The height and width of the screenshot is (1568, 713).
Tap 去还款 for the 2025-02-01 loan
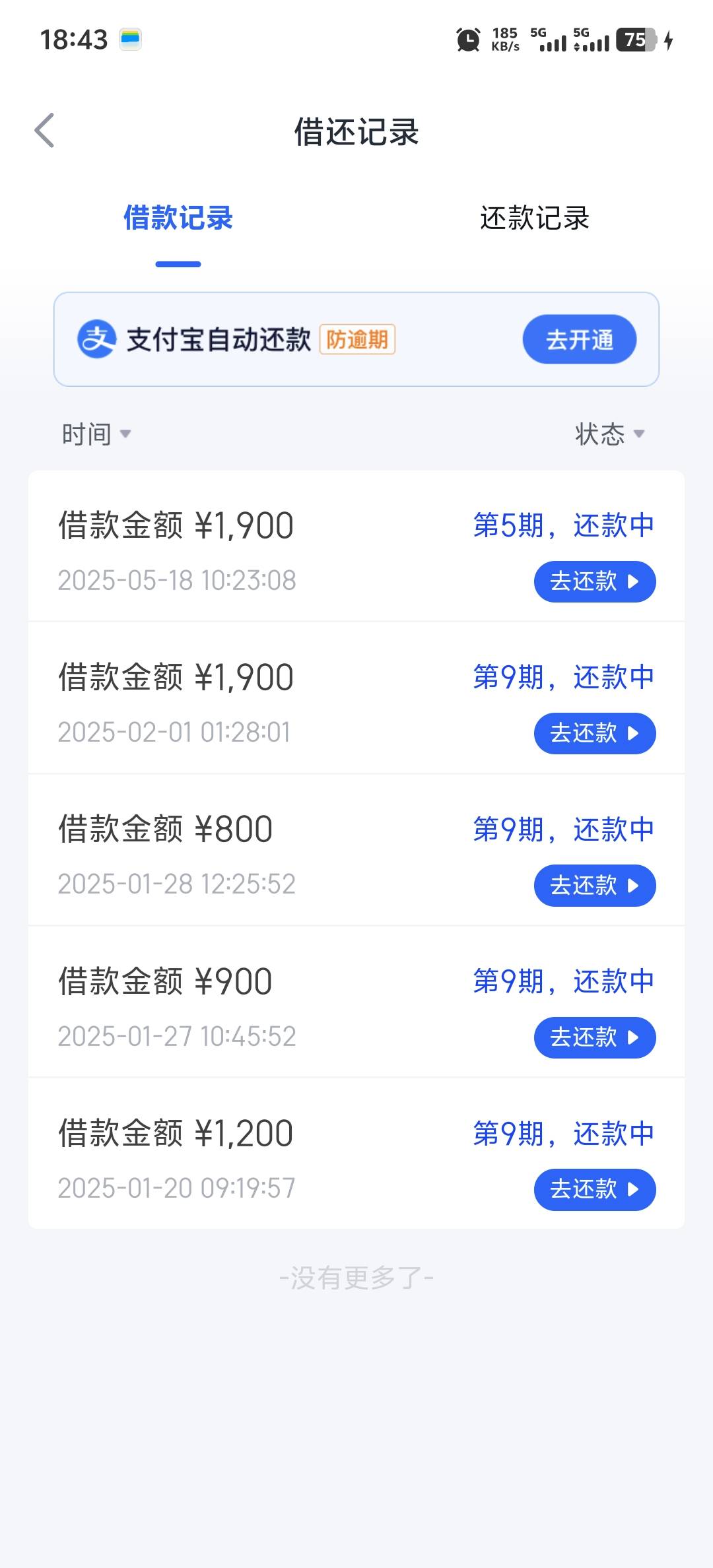[594, 733]
